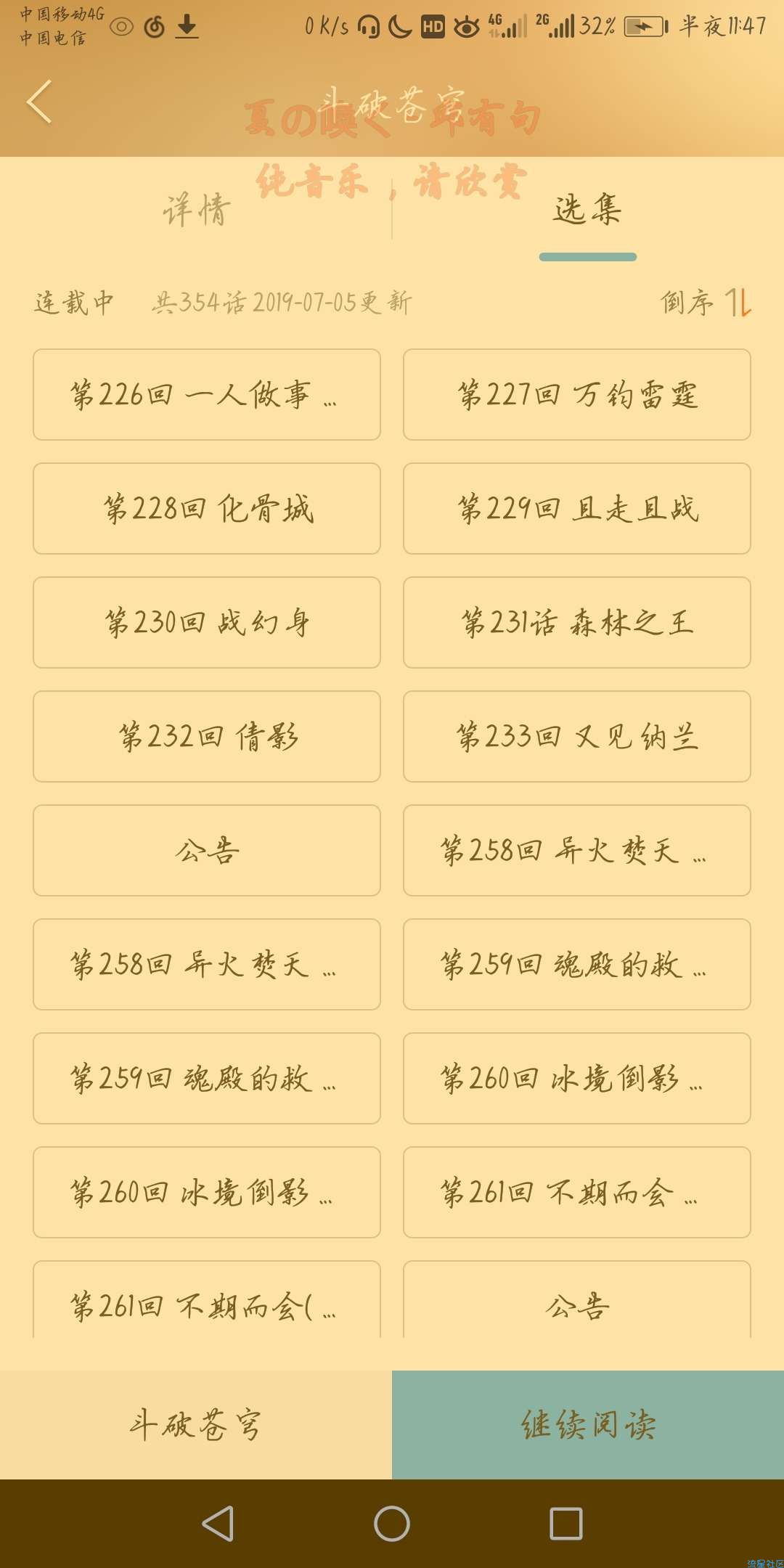The height and width of the screenshot is (1568, 784).
Task: Tap 继续阅读 to continue reading
Action: point(588,1424)
